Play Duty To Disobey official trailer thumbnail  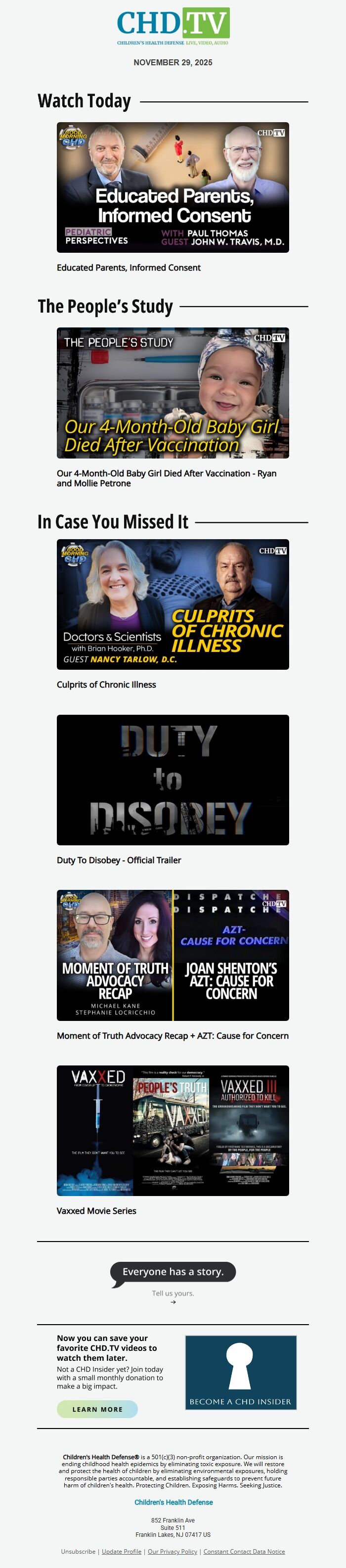coord(173,780)
